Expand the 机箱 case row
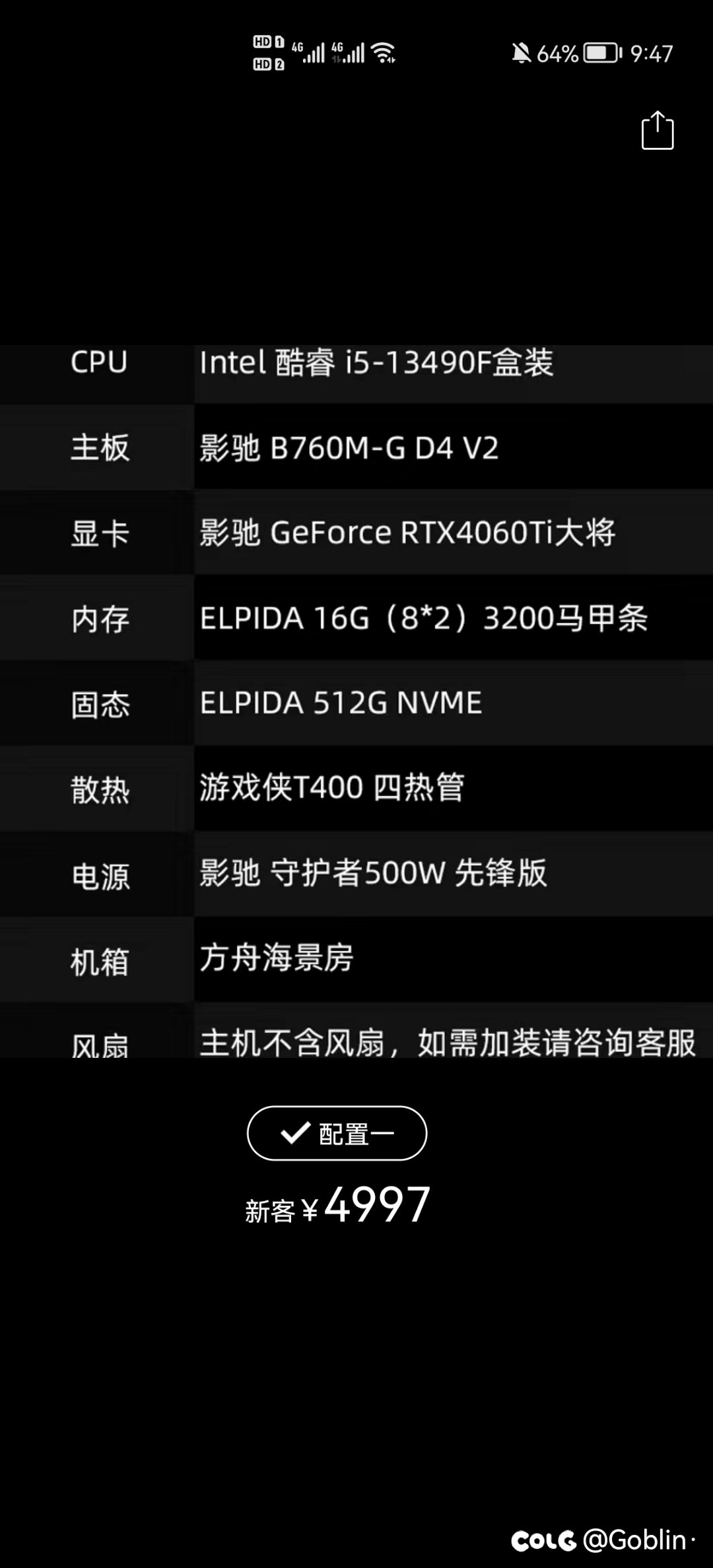 point(100,961)
